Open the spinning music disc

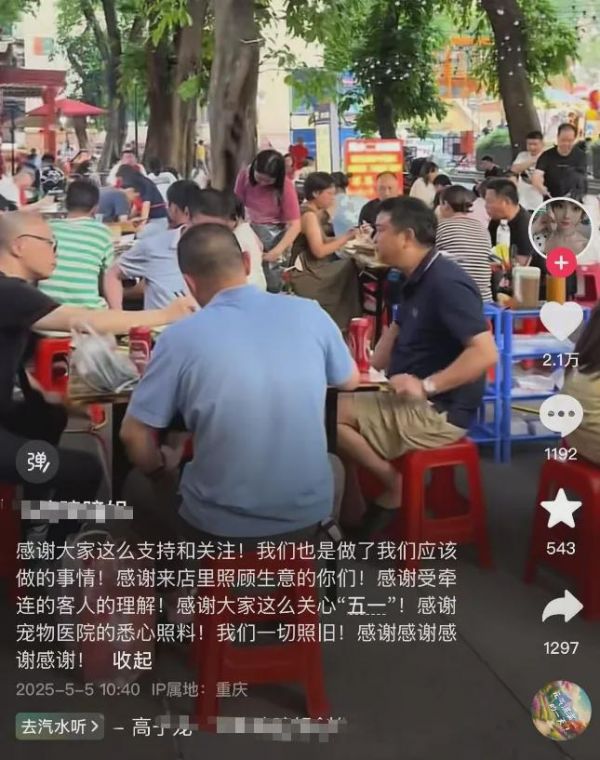560,710
